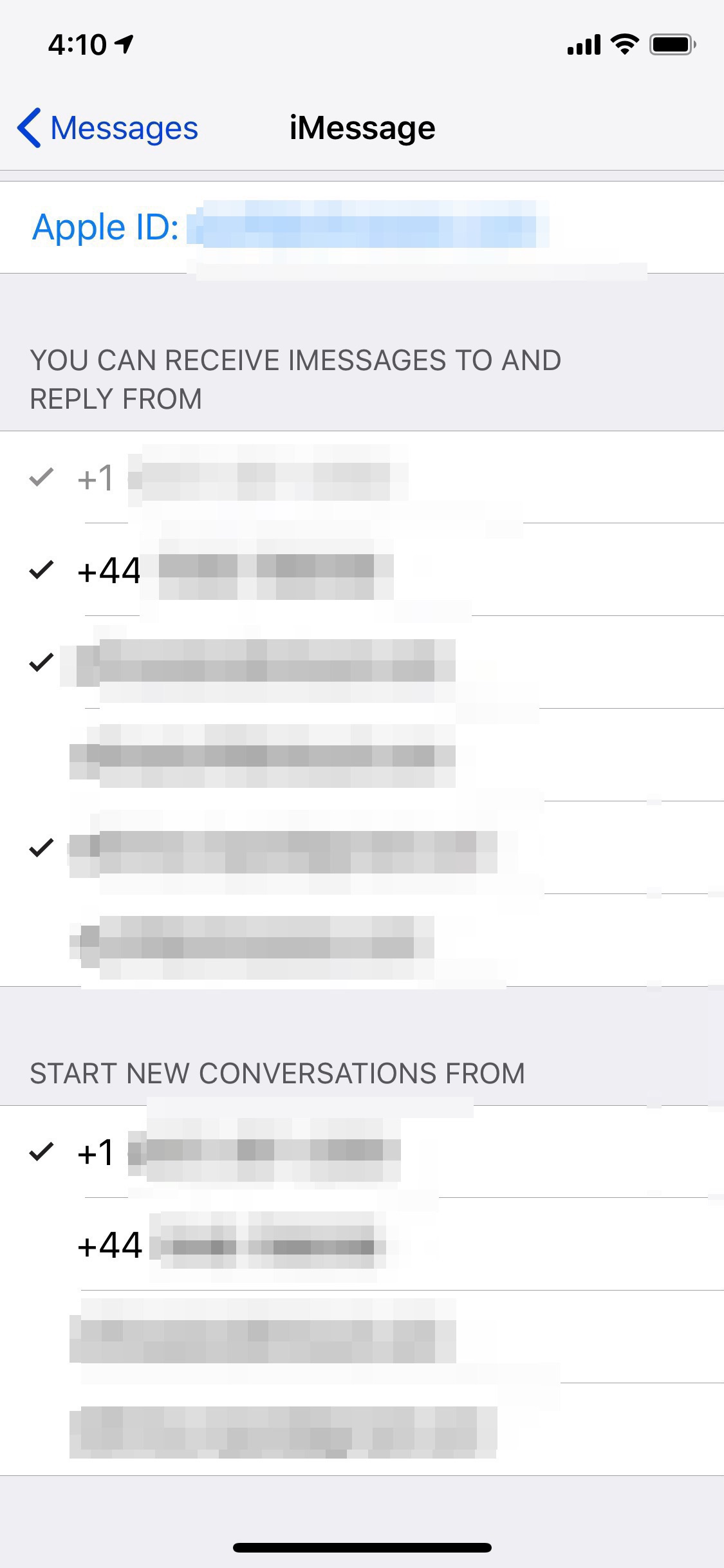This screenshot has height=1568, width=724.
Task: Toggle +44 number under receive iMessages
Action: click(362, 570)
